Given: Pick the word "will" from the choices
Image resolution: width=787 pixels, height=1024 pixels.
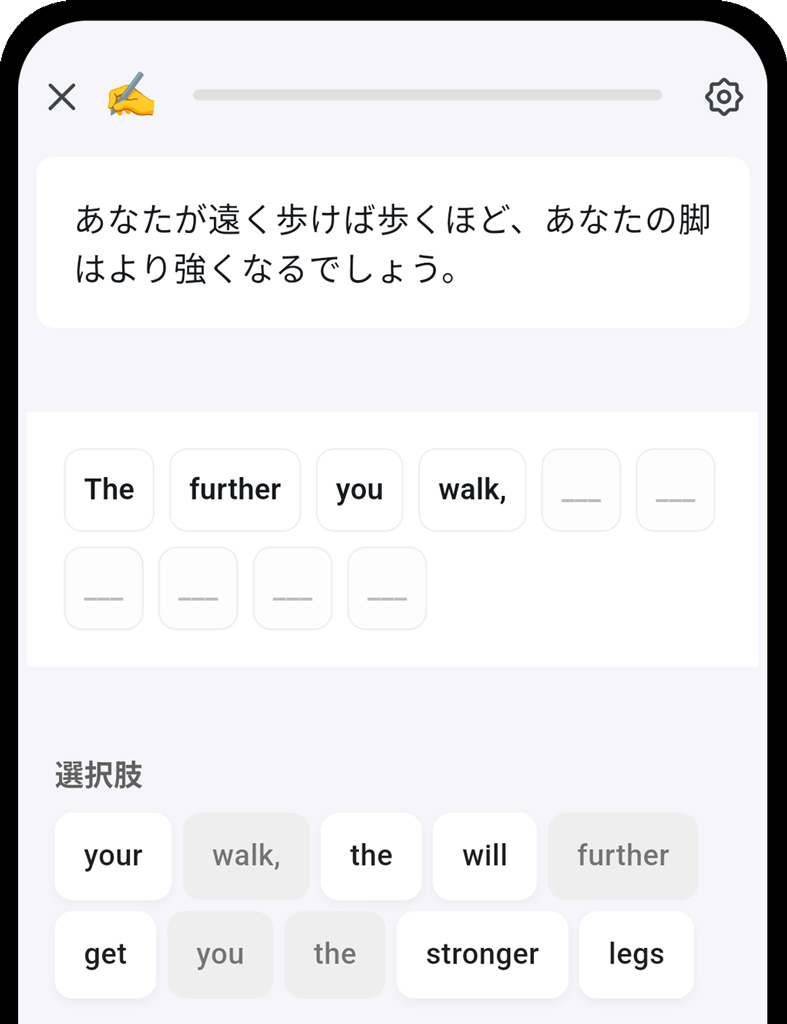Looking at the screenshot, I should 484,856.
